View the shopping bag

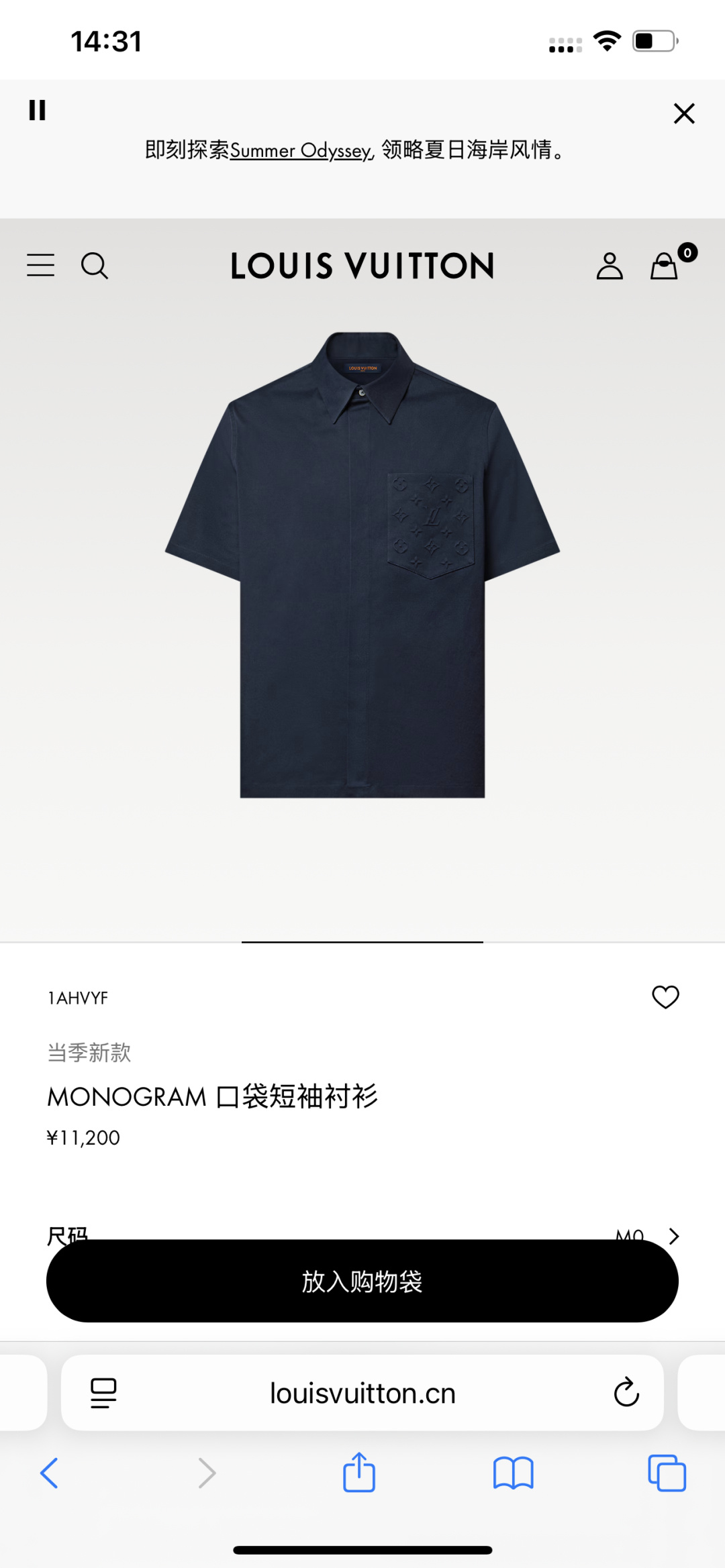[x=665, y=266]
